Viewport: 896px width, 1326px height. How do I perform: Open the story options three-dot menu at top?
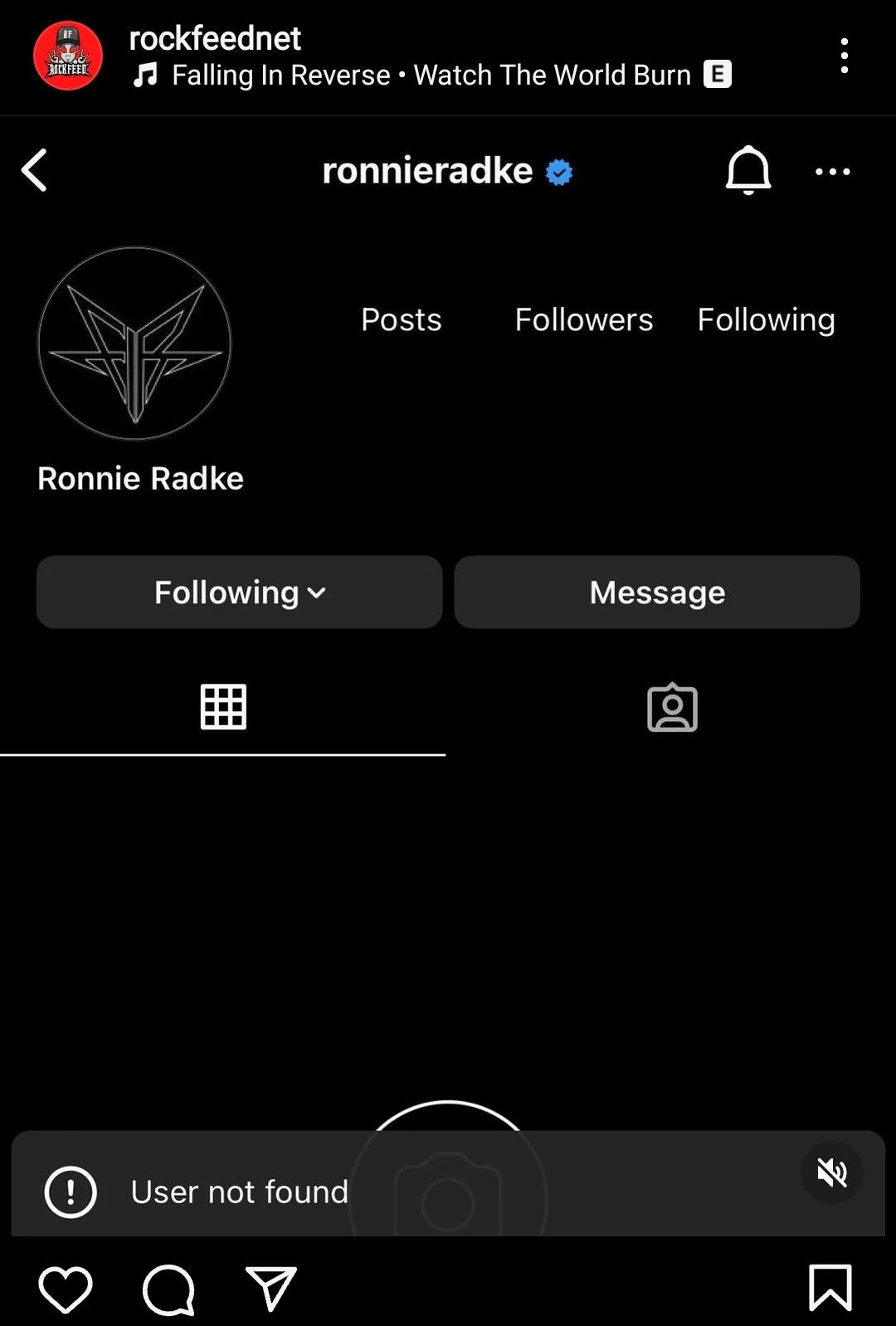845,55
